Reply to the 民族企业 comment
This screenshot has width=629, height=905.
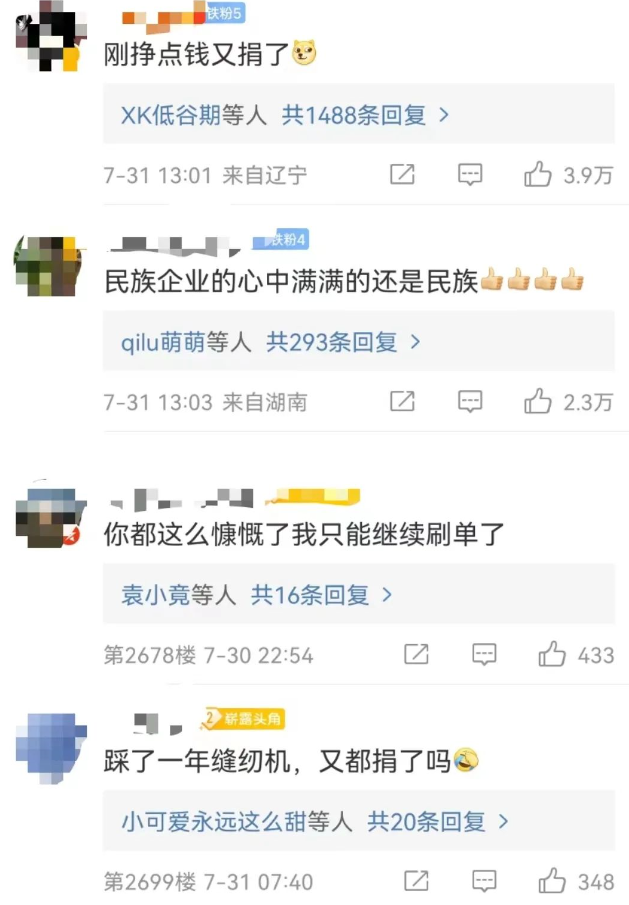pos(470,402)
